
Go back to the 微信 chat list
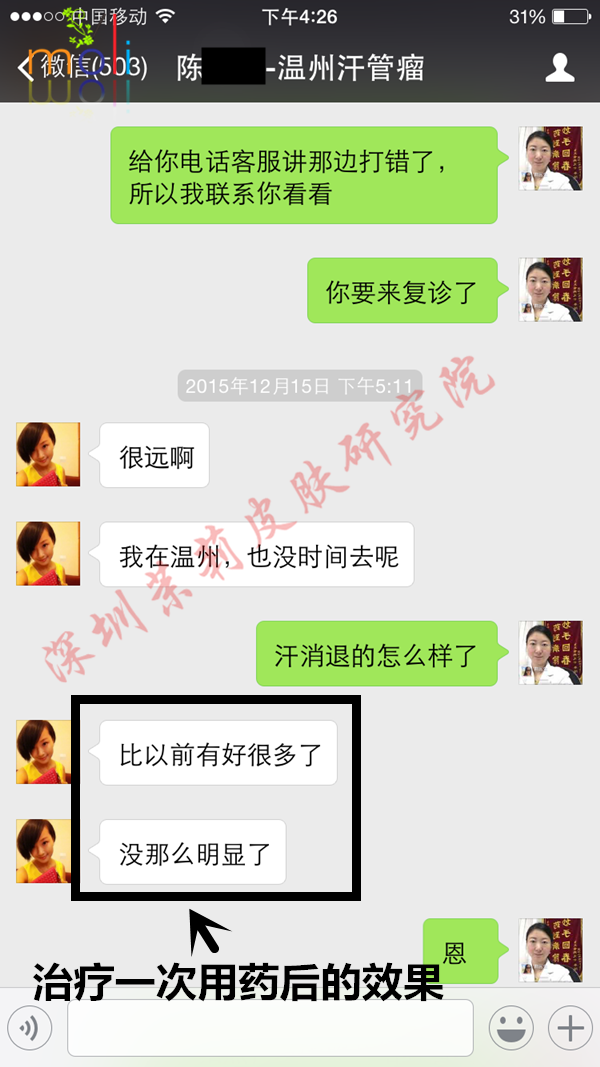click(x=80, y=68)
